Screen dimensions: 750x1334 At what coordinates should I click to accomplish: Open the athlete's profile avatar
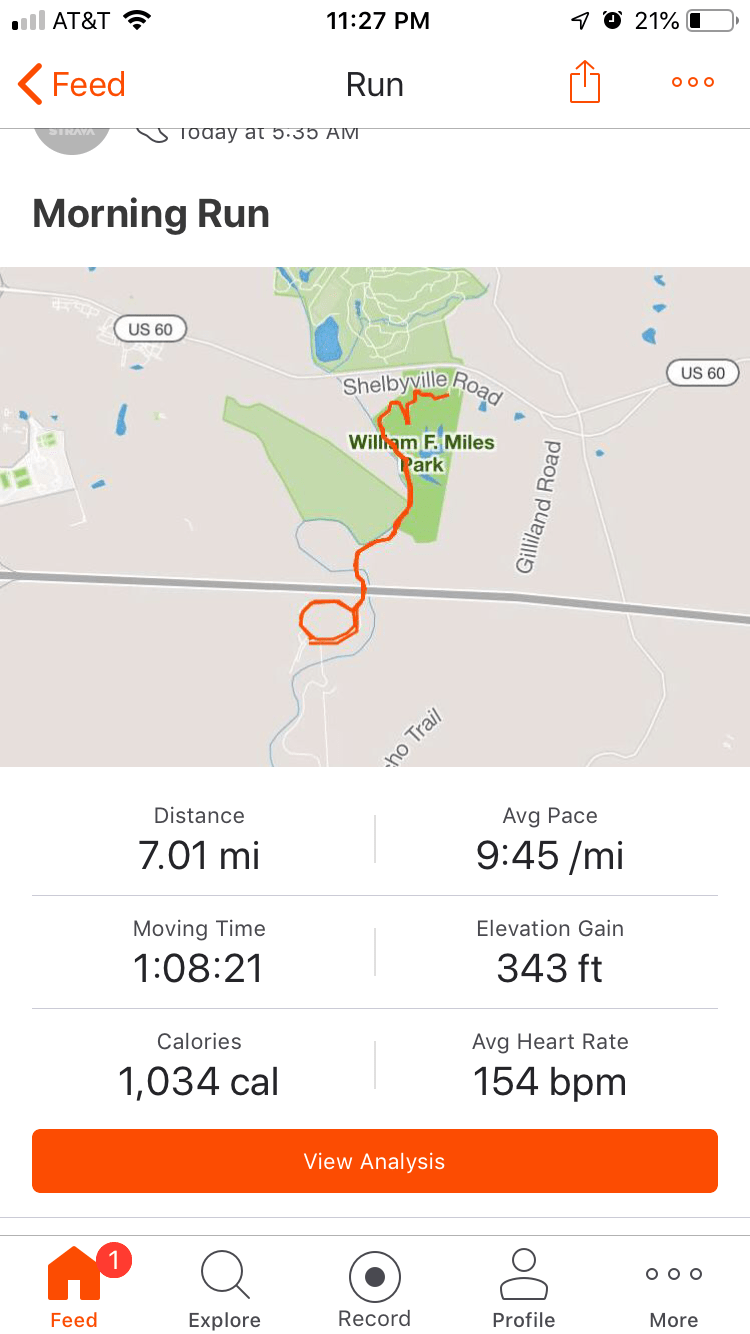[x=72, y=140]
